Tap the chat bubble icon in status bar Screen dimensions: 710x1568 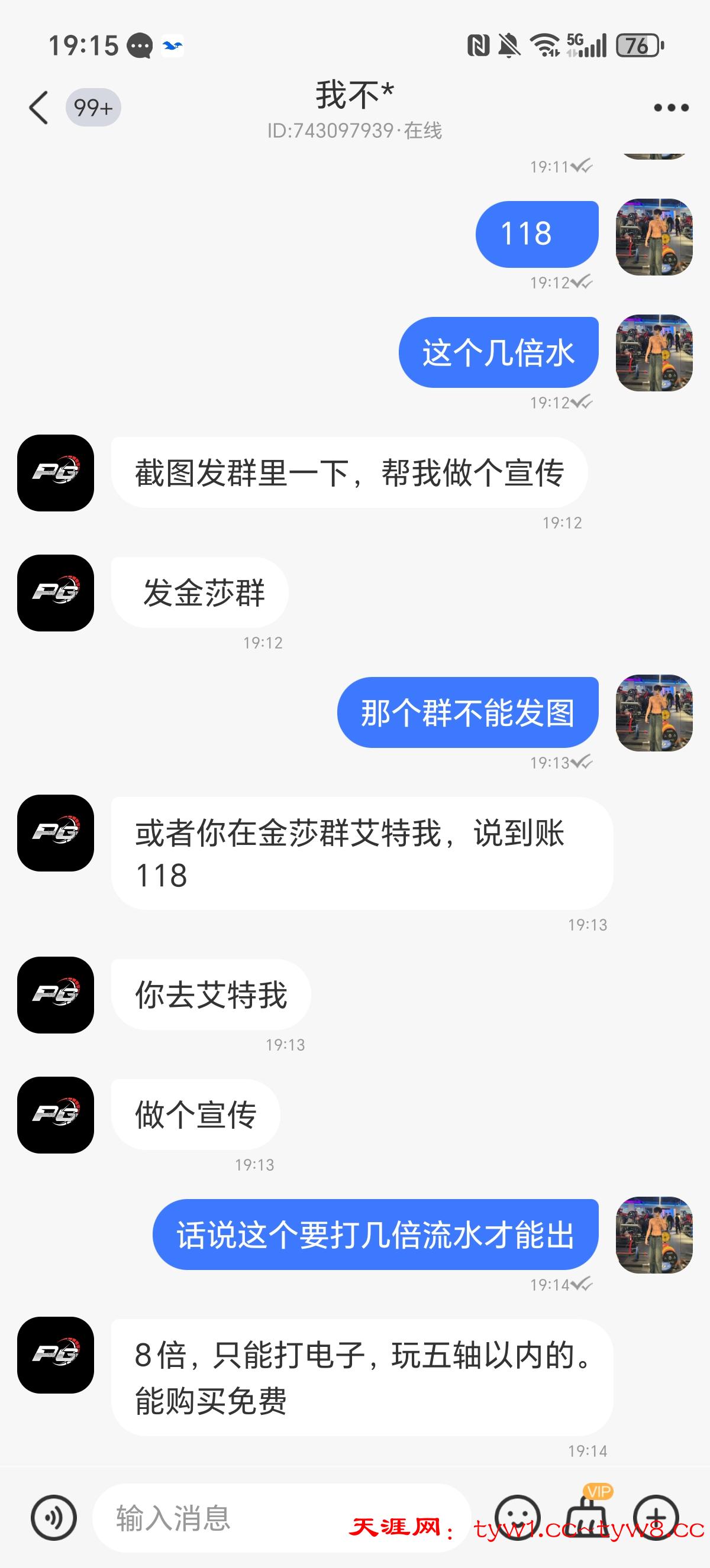[141, 45]
